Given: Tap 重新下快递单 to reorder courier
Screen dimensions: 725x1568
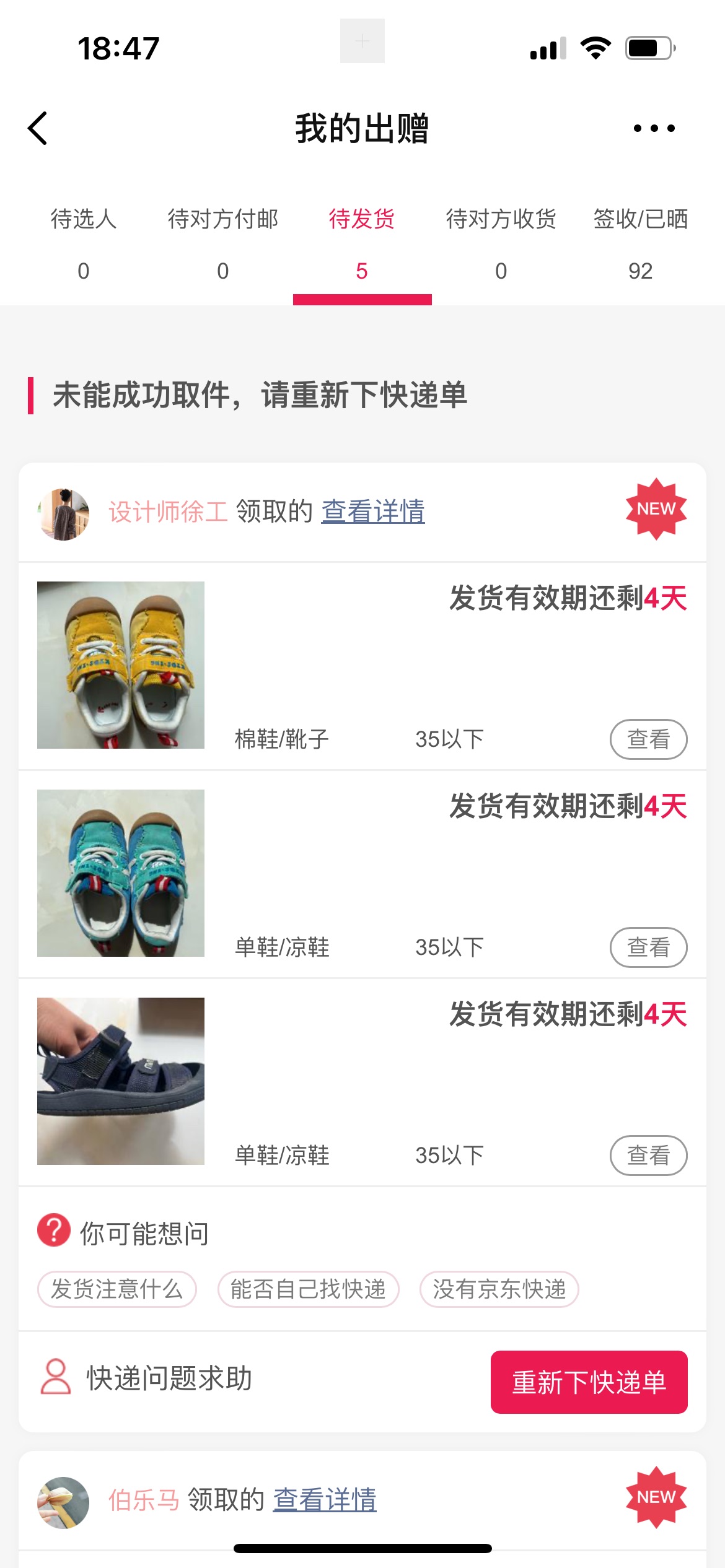Looking at the screenshot, I should click(x=589, y=1382).
